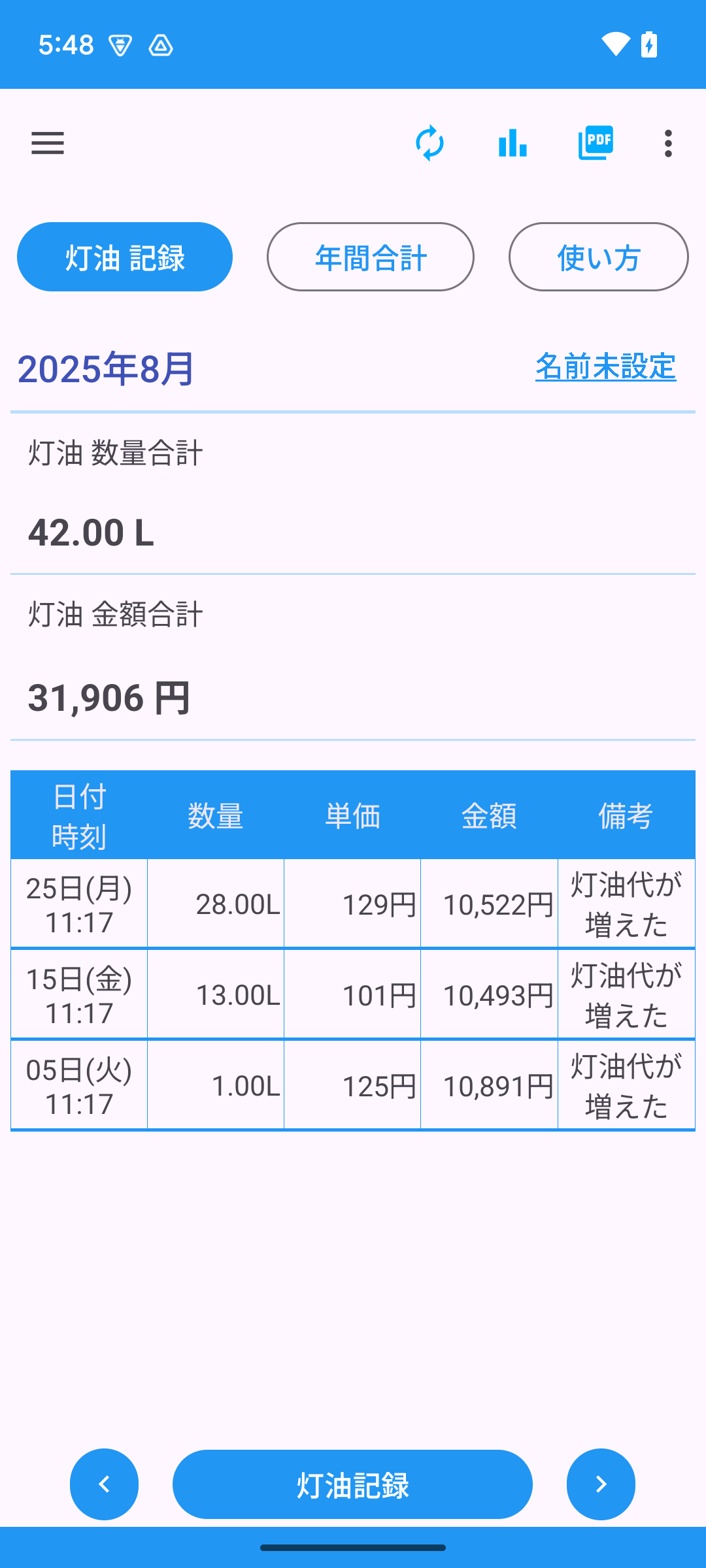Go to the next month
Screen dimensions: 706x1568
click(601, 1484)
